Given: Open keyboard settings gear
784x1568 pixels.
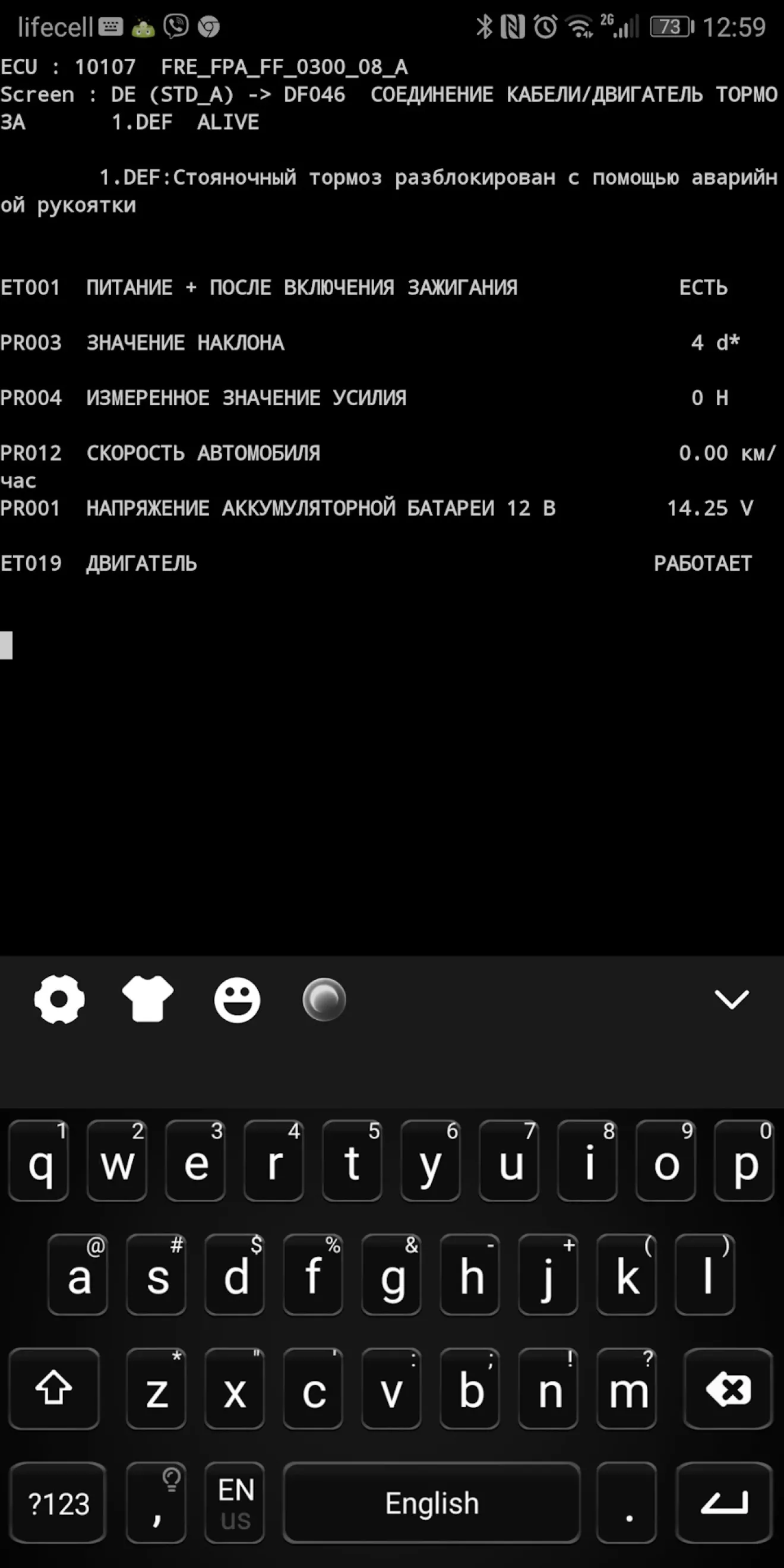Looking at the screenshot, I should [x=59, y=1000].
